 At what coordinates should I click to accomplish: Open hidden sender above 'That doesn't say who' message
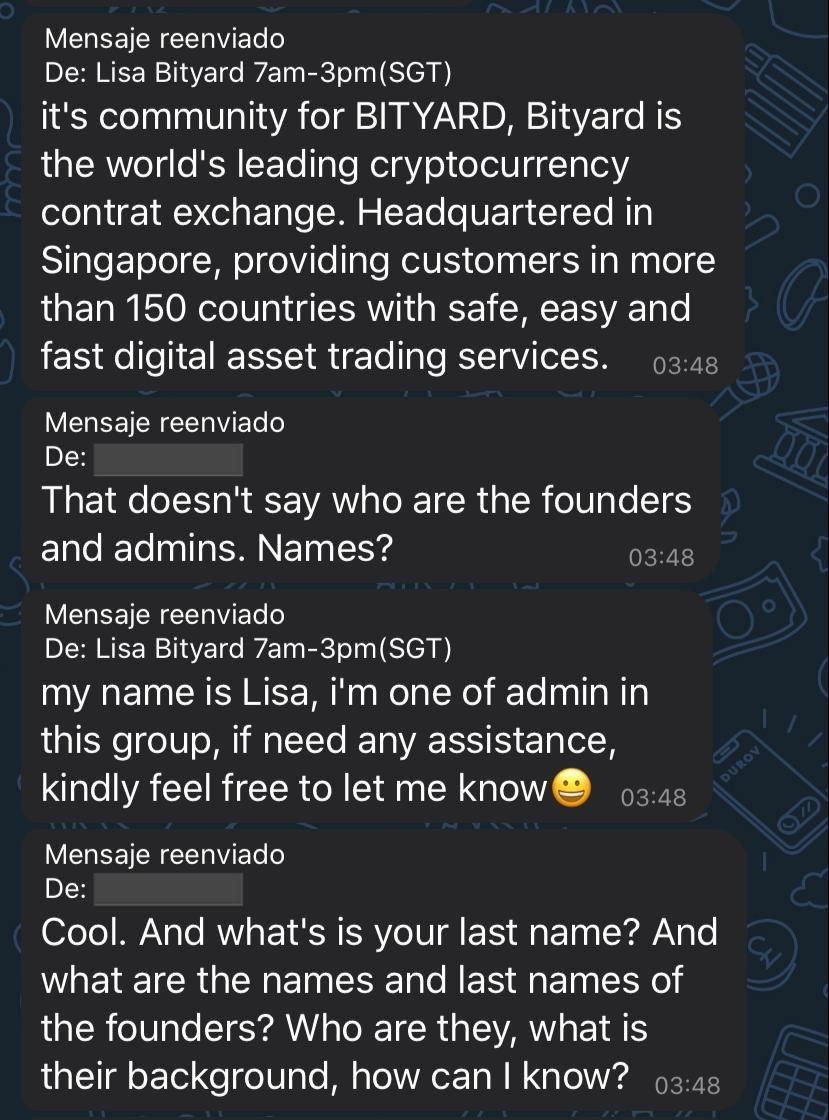coord(167,460)
